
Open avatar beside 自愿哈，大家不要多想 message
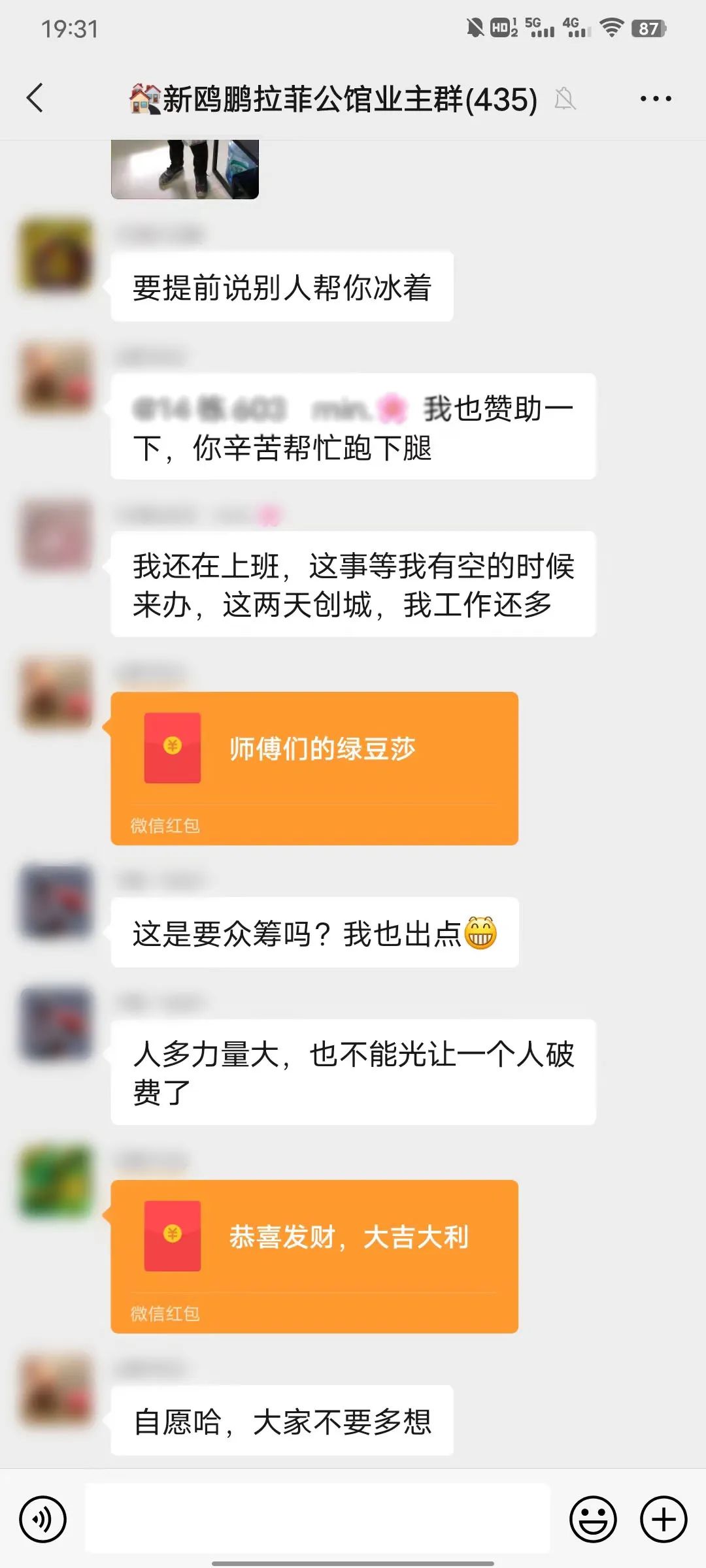[56, 1388]
